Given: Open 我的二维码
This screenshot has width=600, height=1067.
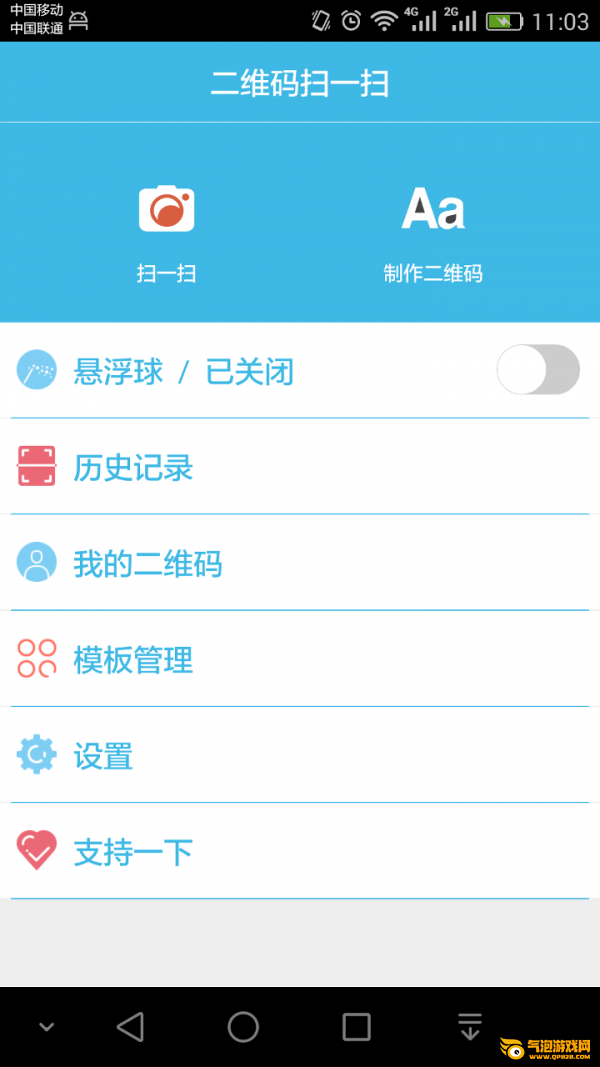Looking at the screenshot, I should click(x=300, y=563).
